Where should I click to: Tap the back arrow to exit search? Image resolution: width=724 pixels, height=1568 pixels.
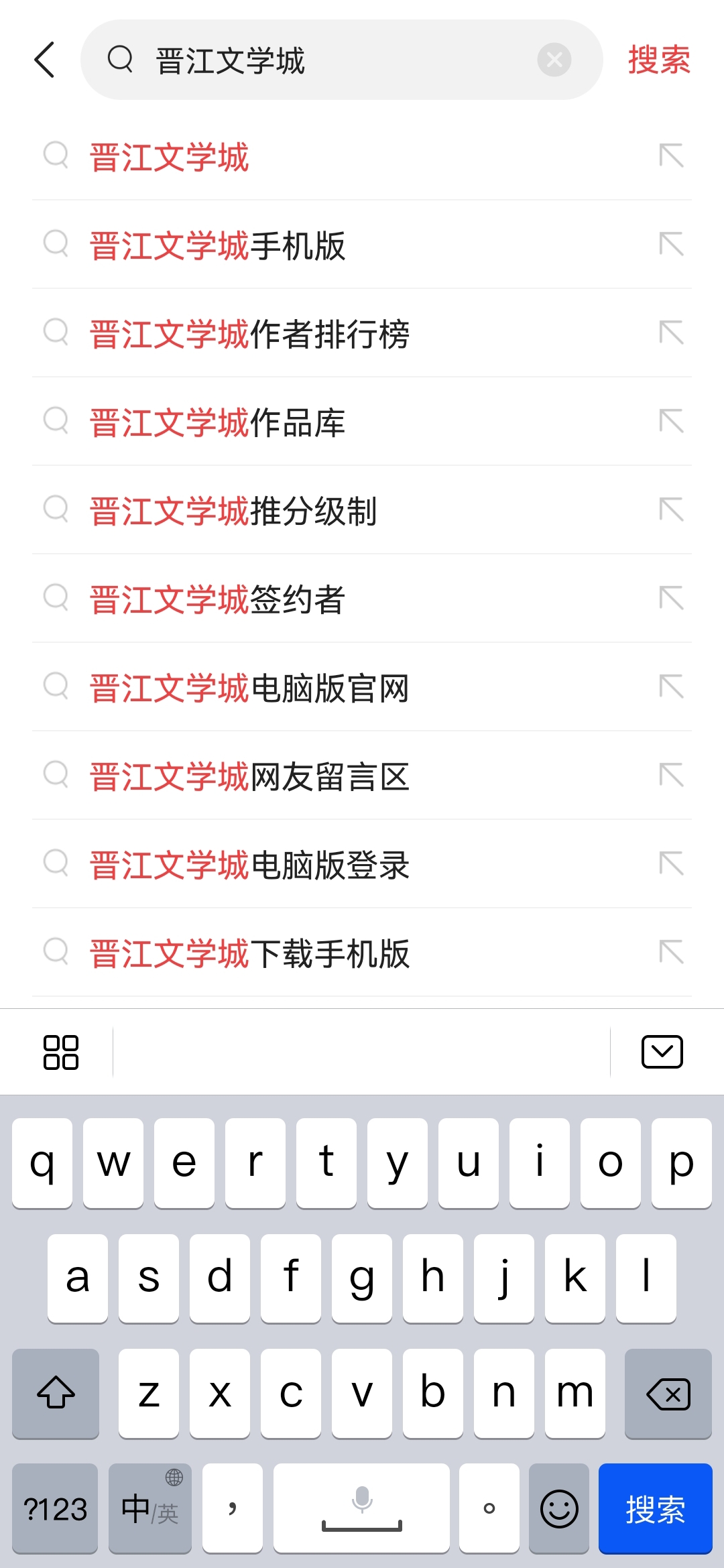(44, 60)
